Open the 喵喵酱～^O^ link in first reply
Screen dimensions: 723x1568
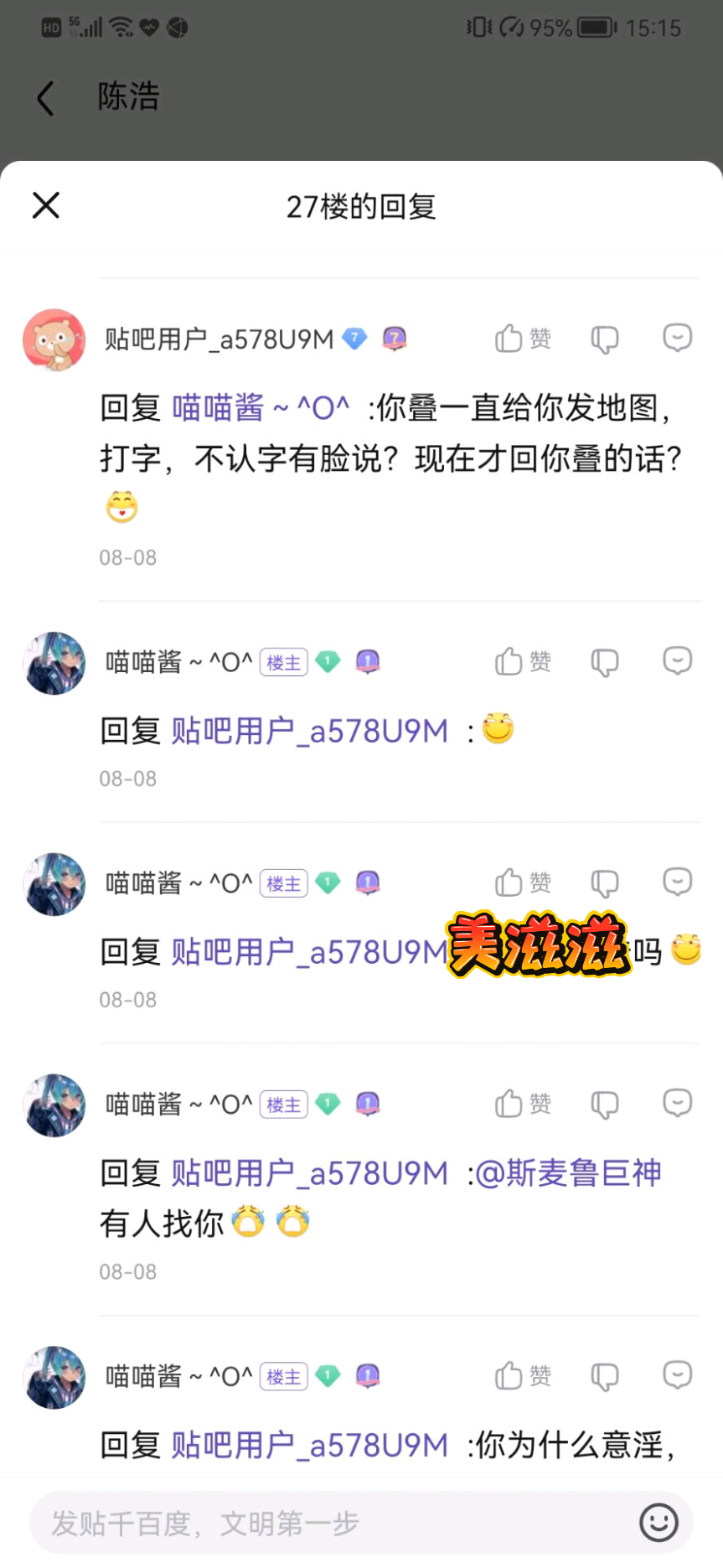coord(261,408)
